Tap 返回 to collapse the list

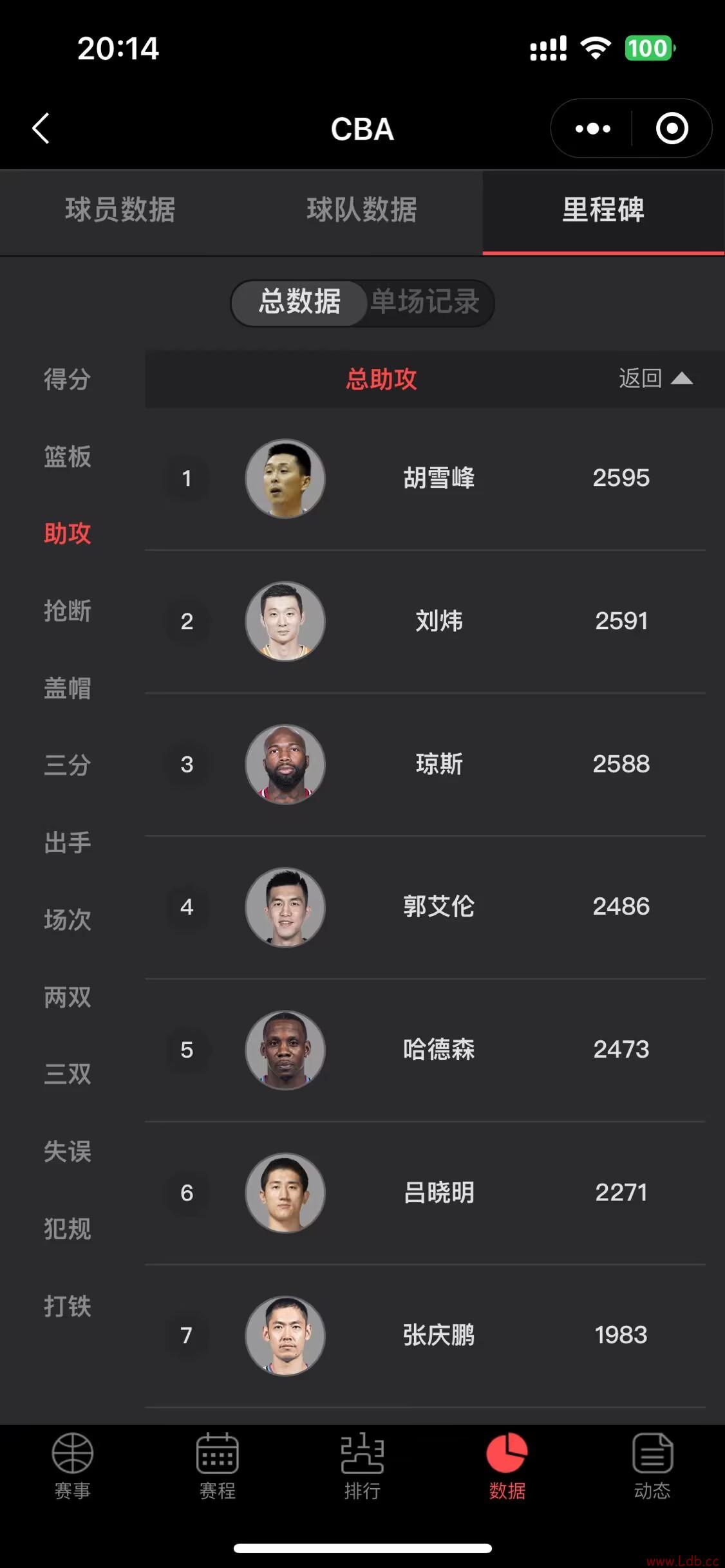pyautogui.click(x=655, y=378)
